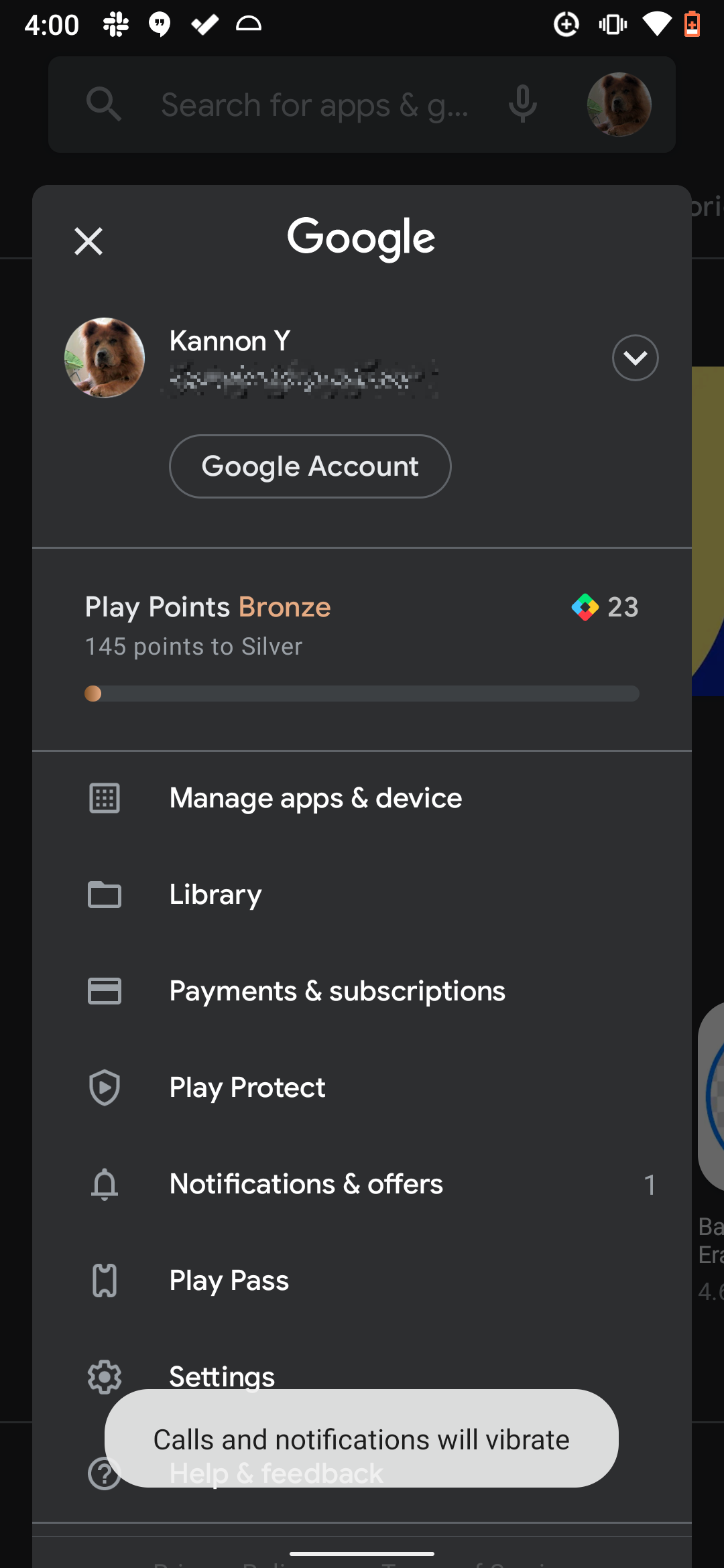The width and height of the screenshot is (724, 1568).
Task: Open Payments & subscriptions
Action: click(337, 990)
